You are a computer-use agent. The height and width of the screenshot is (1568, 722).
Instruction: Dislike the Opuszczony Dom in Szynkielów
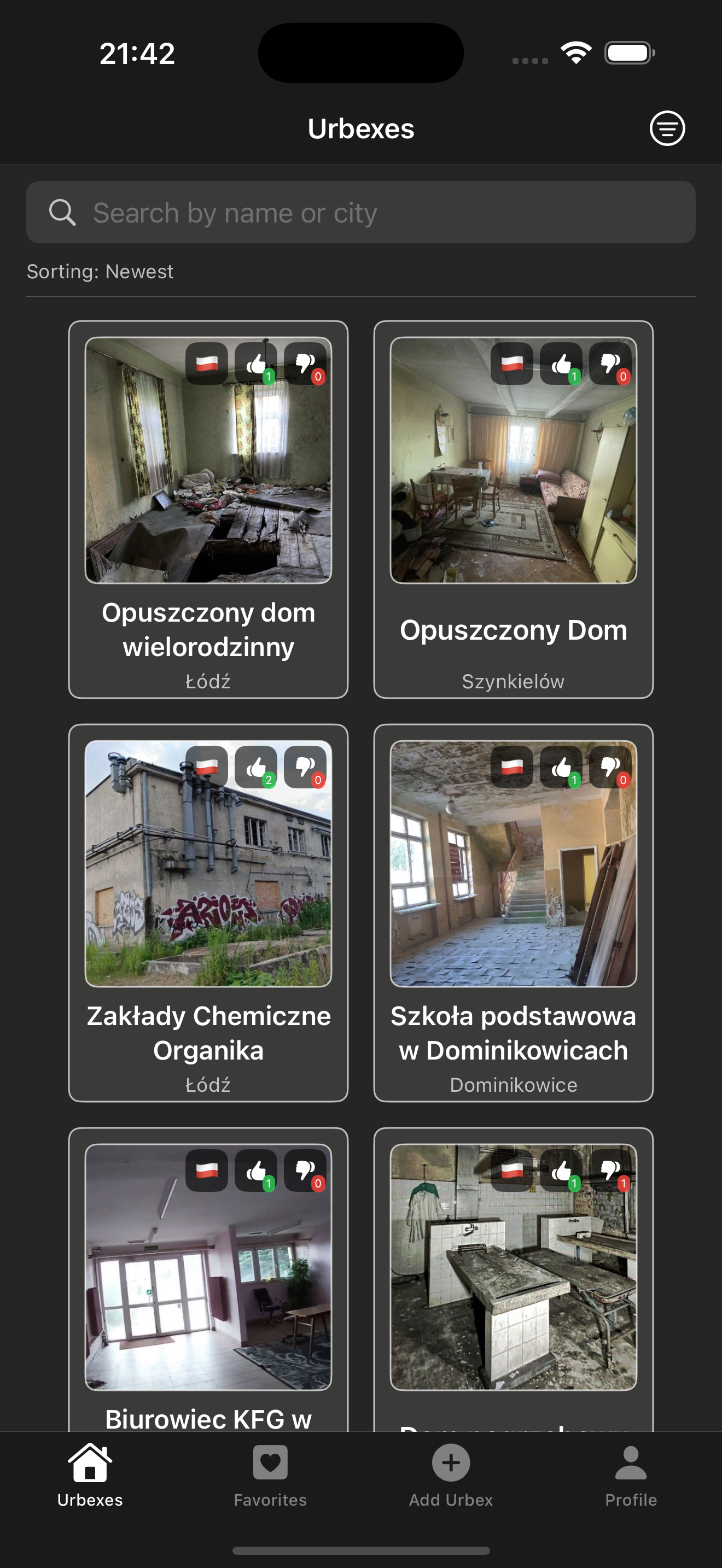click(x=609, y=364)
